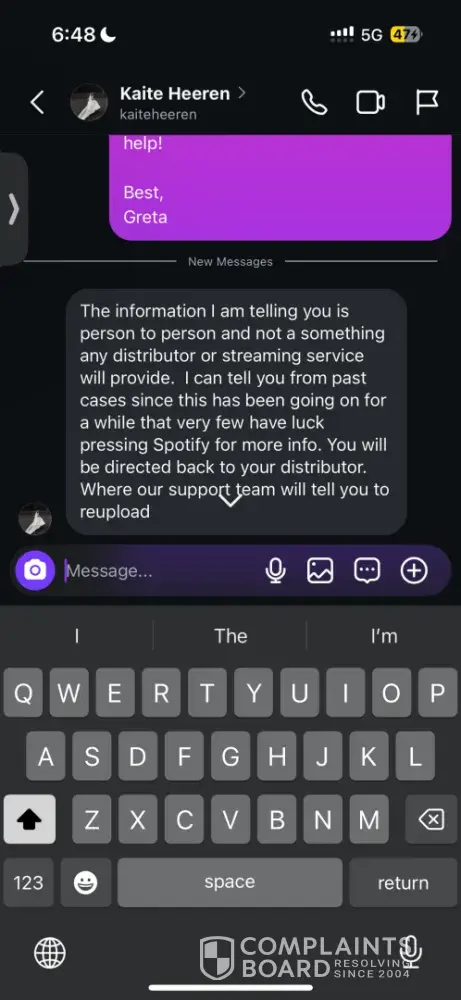
Task: Tap the backspace key
Action: click(x=431, y=820)
